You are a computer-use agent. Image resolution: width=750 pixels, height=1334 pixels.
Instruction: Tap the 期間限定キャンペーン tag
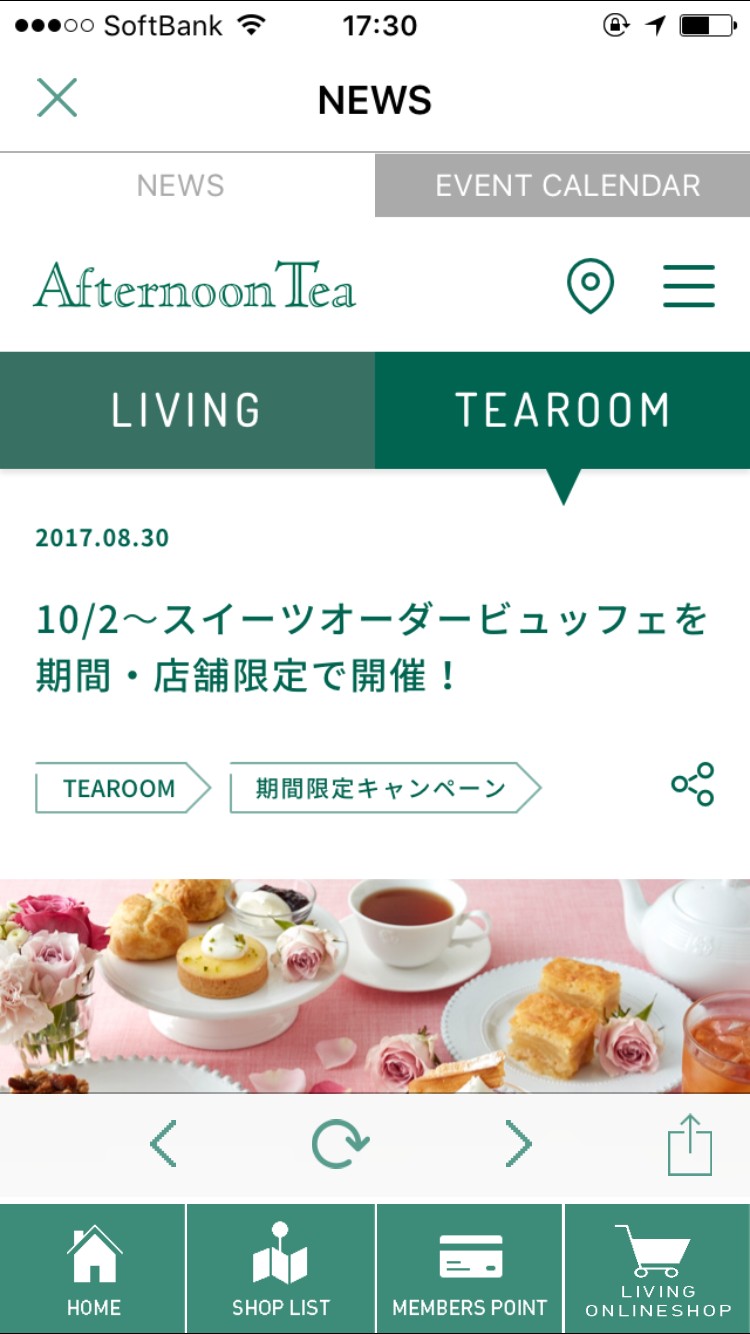coord(382,789)
